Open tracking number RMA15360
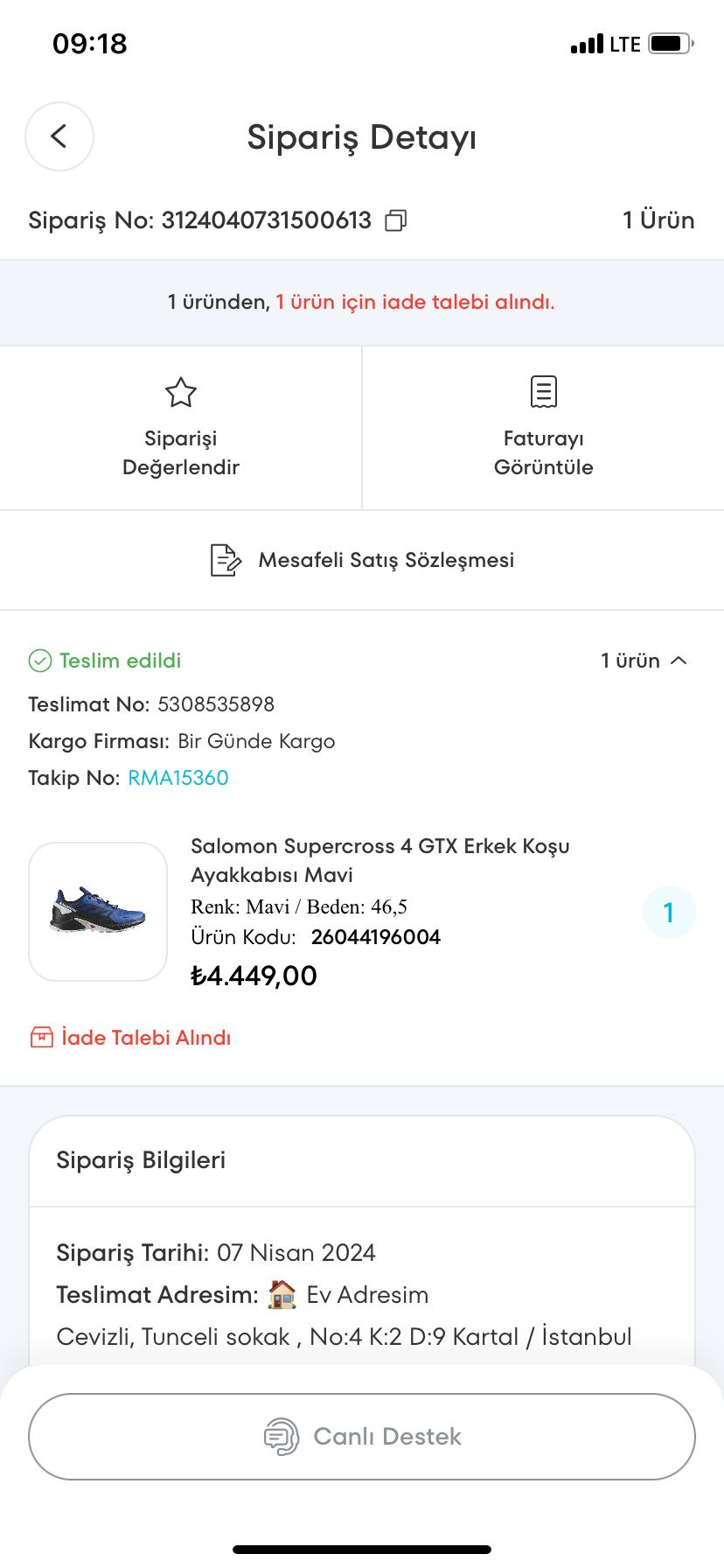This screenshot has width=724, height=1568. (x=178, y=778)
